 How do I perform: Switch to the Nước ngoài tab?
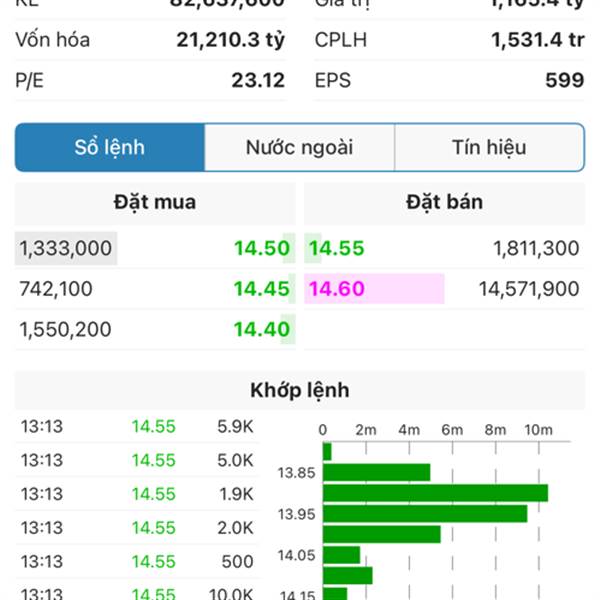click(299, 148)
